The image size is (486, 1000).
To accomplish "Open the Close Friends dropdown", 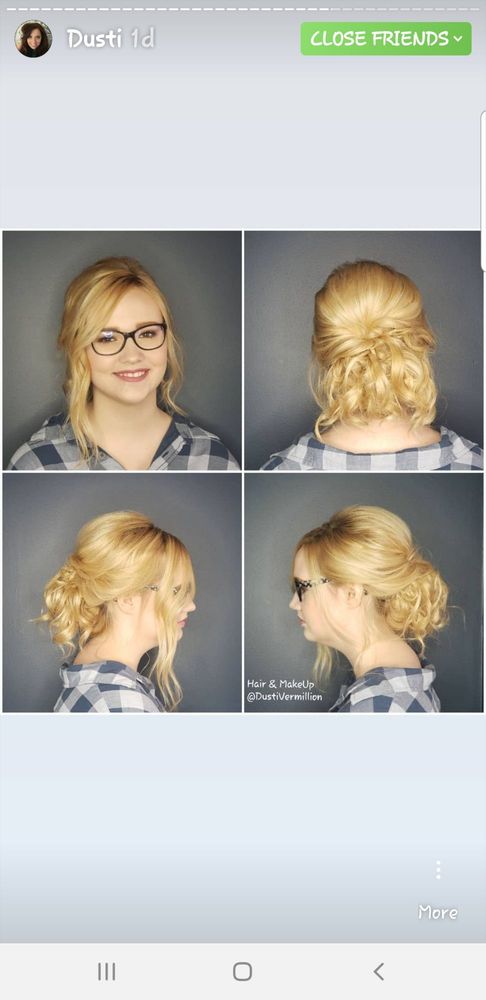I will 386,39.
